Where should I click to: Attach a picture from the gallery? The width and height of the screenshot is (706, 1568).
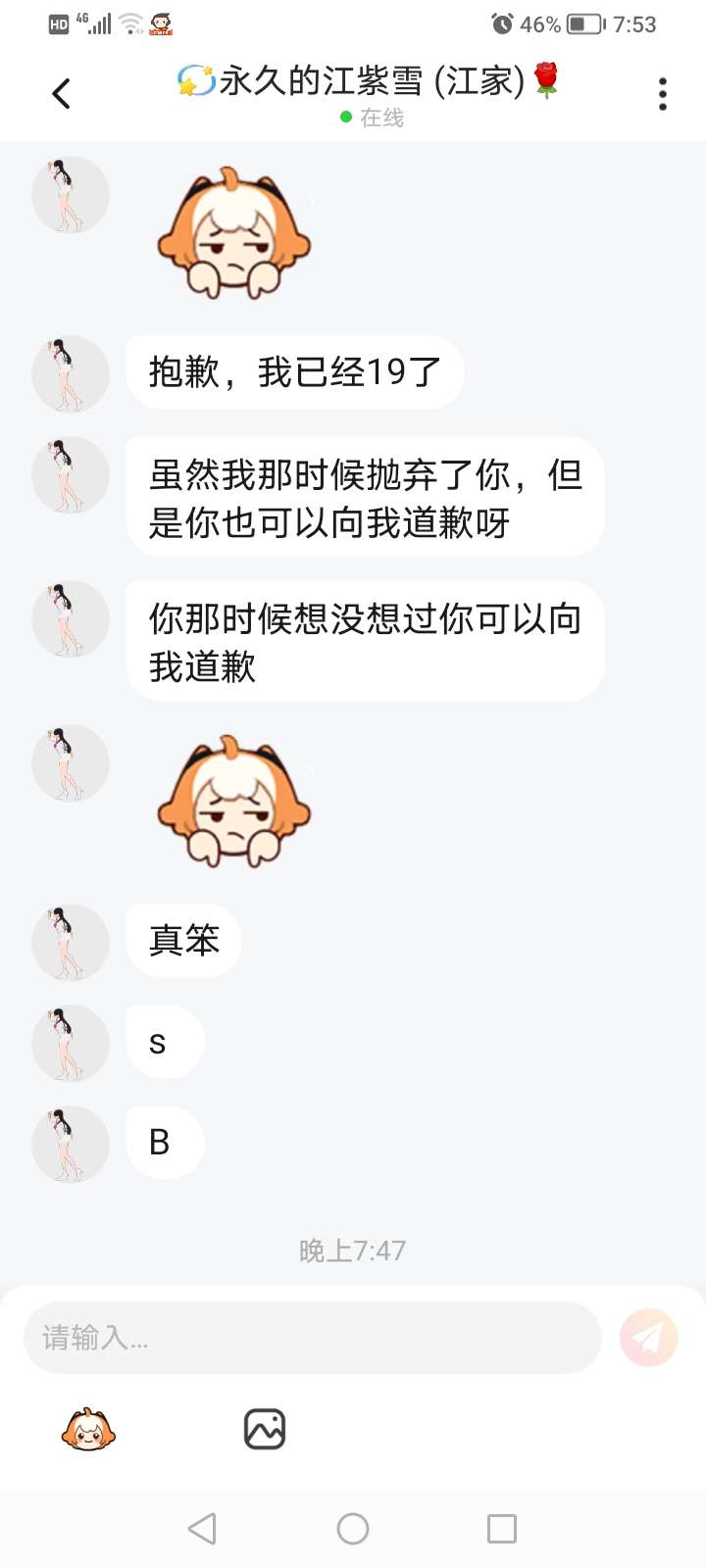(x=265, y=1430)
